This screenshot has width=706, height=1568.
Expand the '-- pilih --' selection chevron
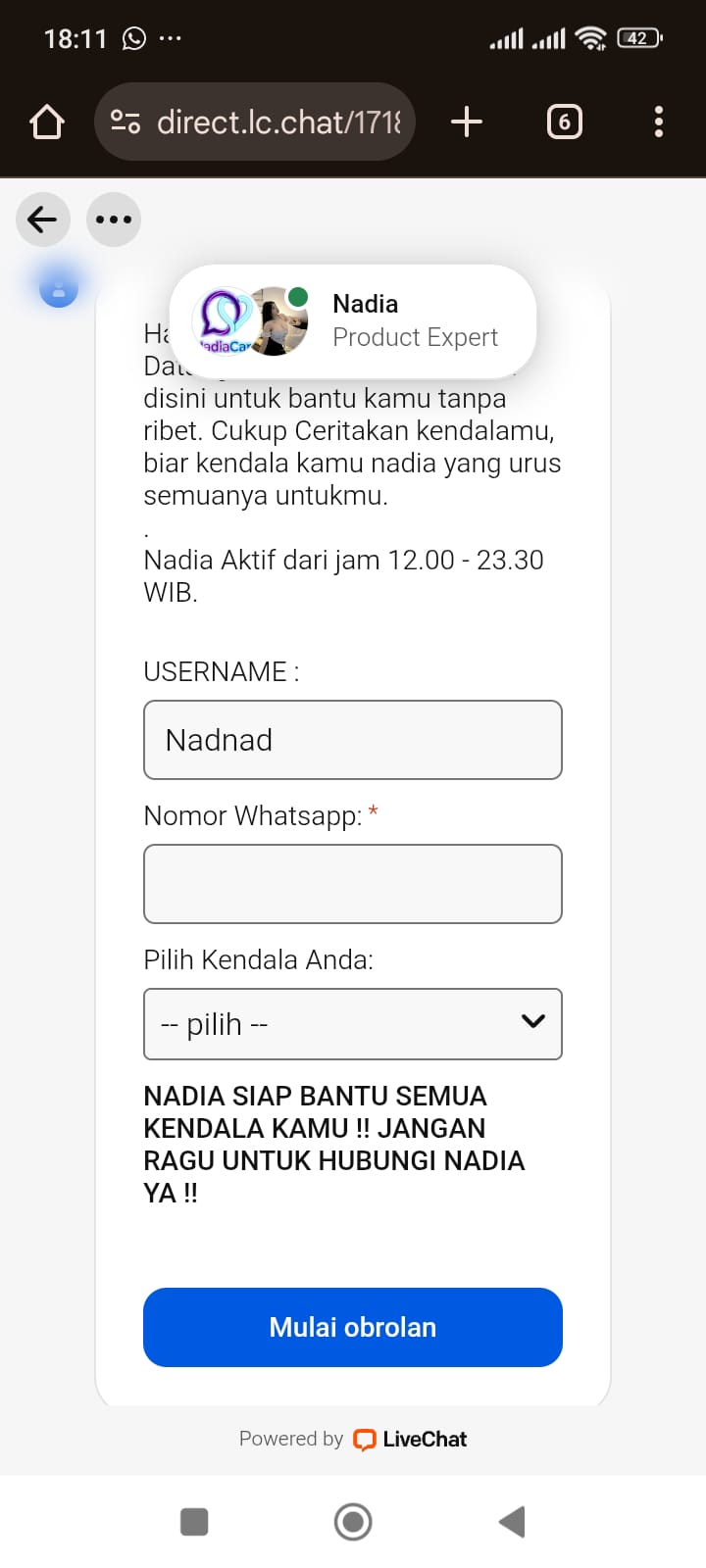pos(533,1021)
